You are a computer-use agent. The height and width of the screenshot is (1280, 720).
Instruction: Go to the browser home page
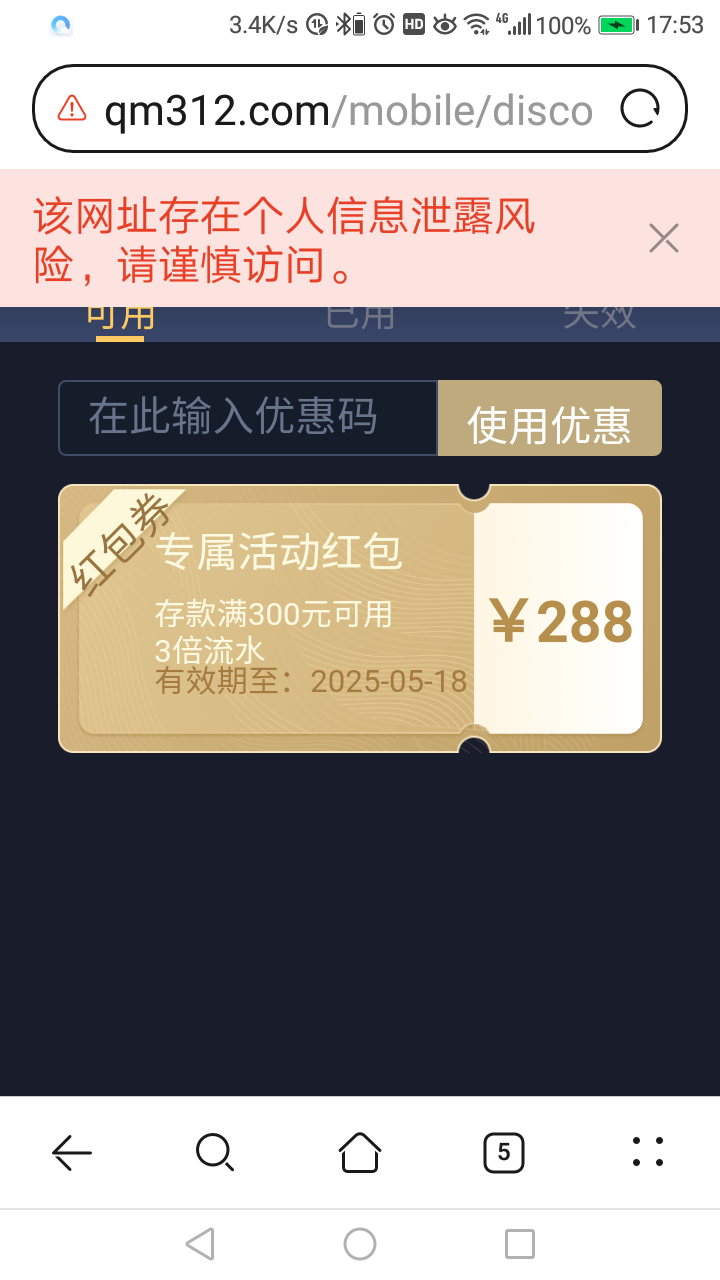(360, 1153)
